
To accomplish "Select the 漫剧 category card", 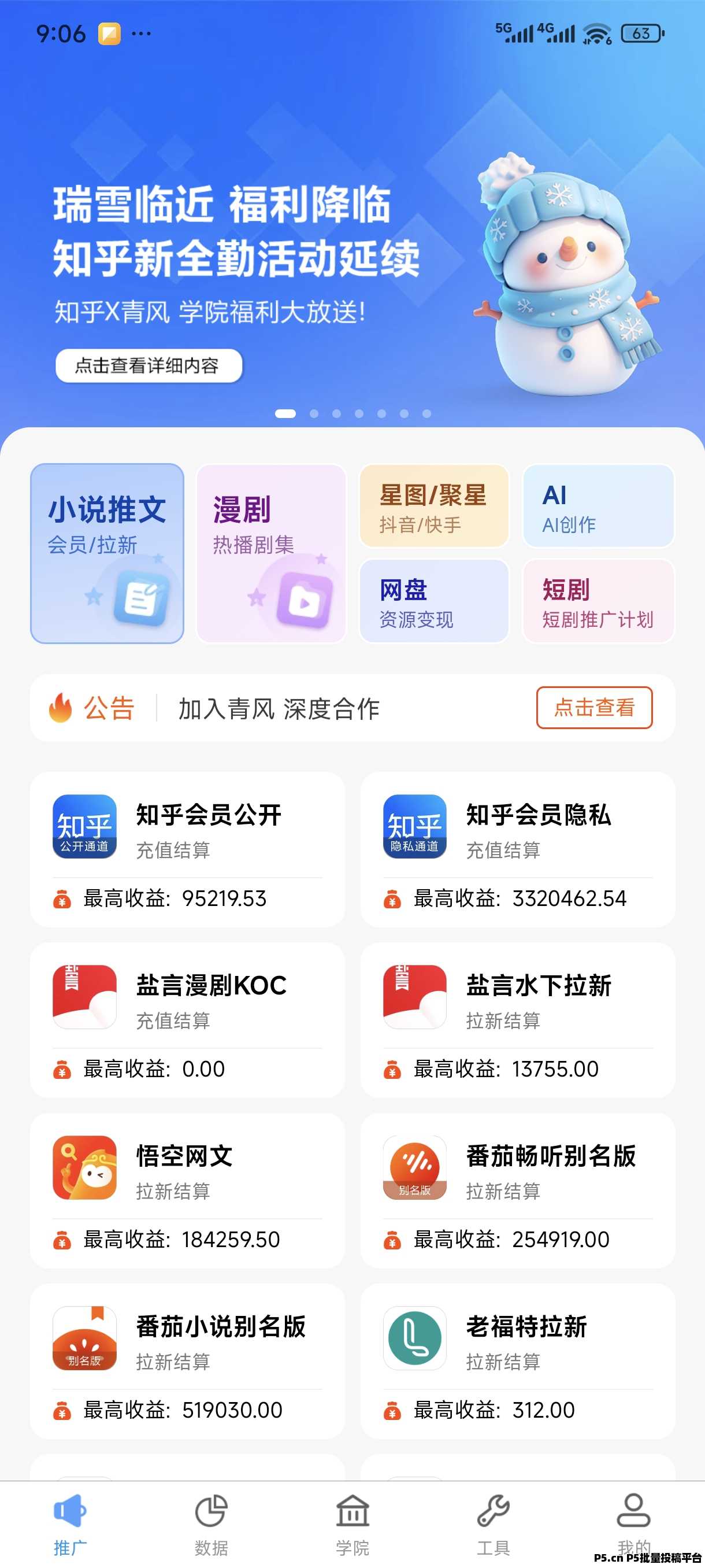I will [x=270, y=551].
